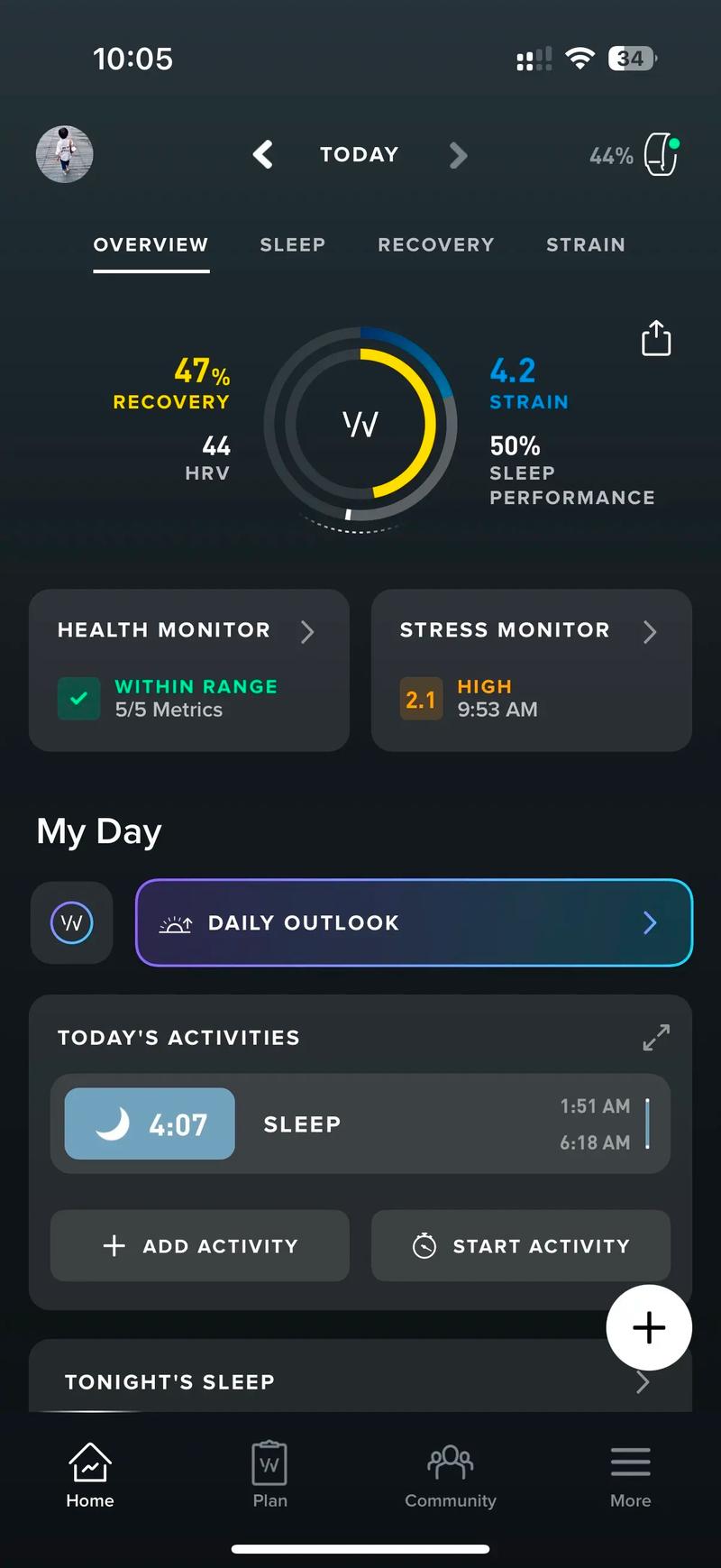Open the profile picture avatar
Screen dimensions: 721x1568
click(64, 154)
